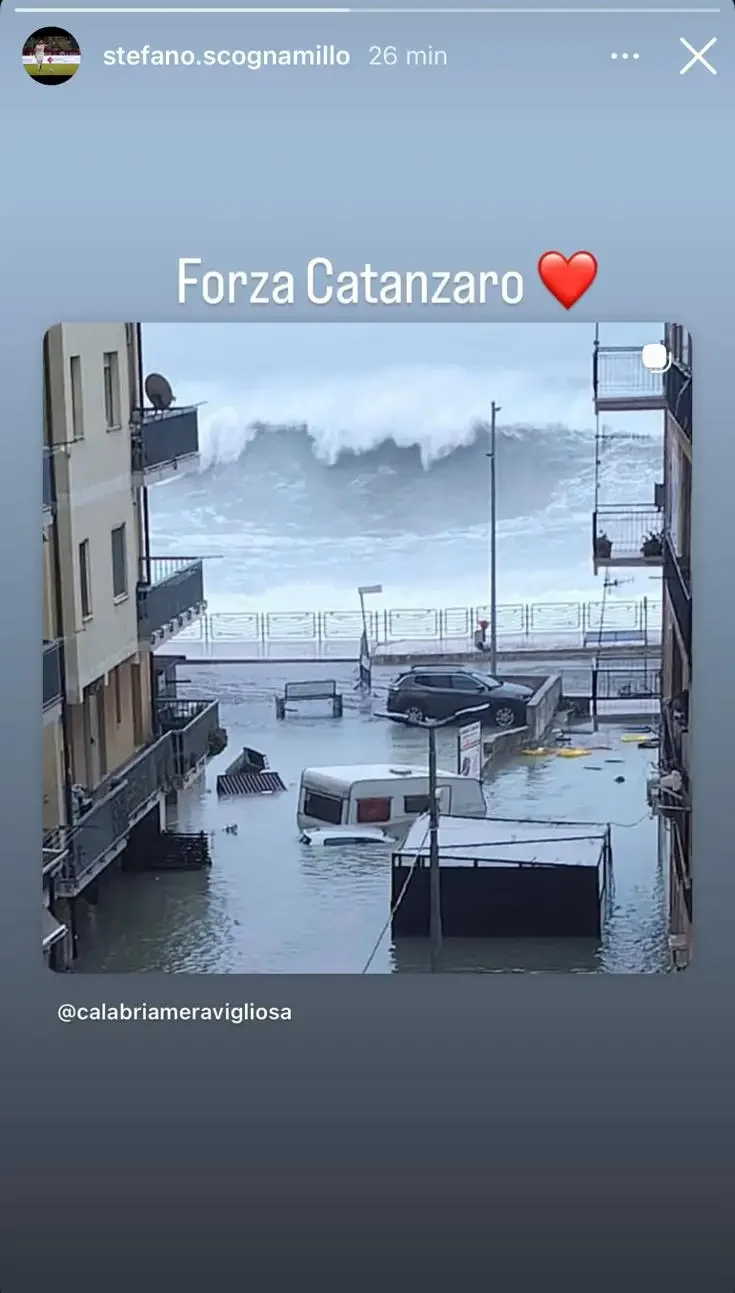Screen dimensions: 735x1293
Task: Open the reshared flood post
Action: pyautogui.click(x=367, y=647)
